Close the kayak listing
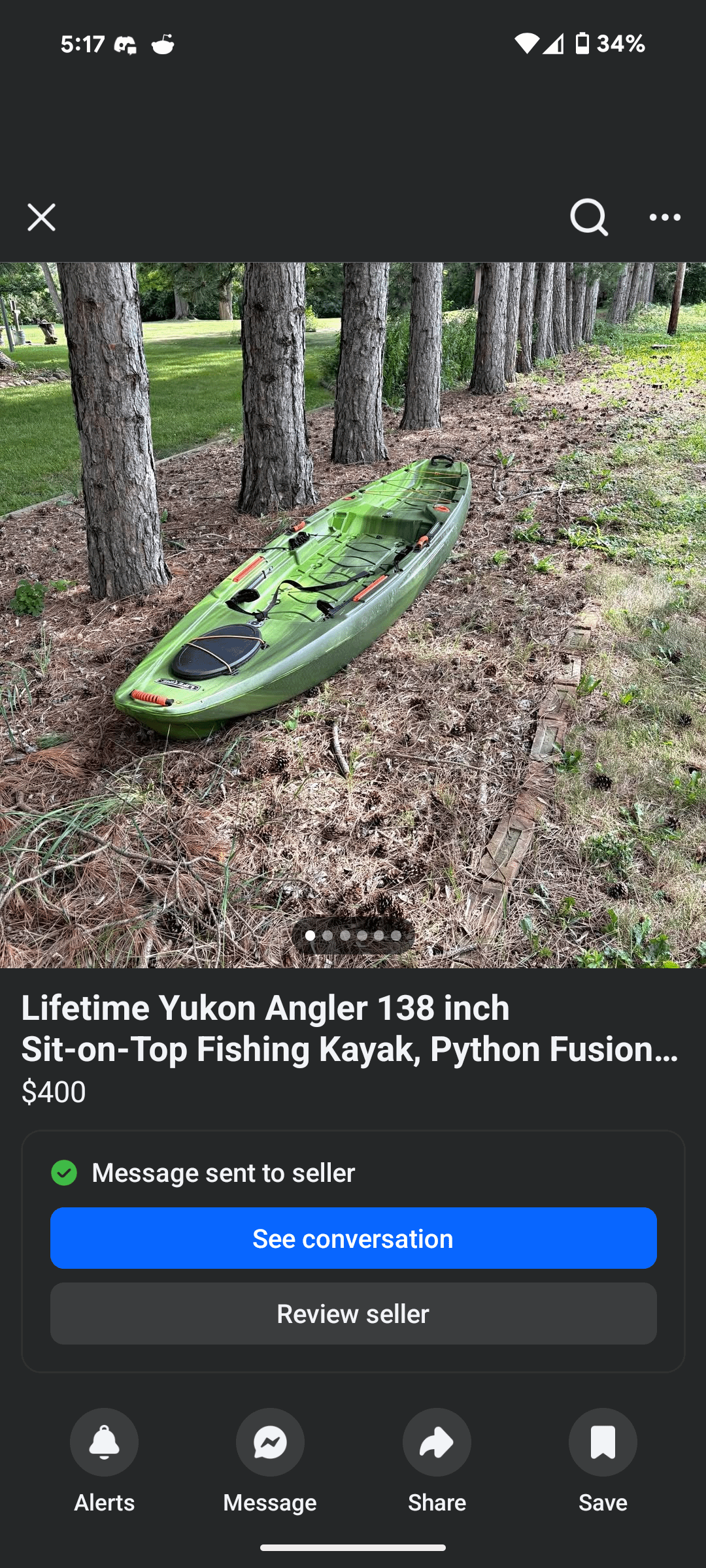This screenshot has height=1568, width=706. click(41, 218)
